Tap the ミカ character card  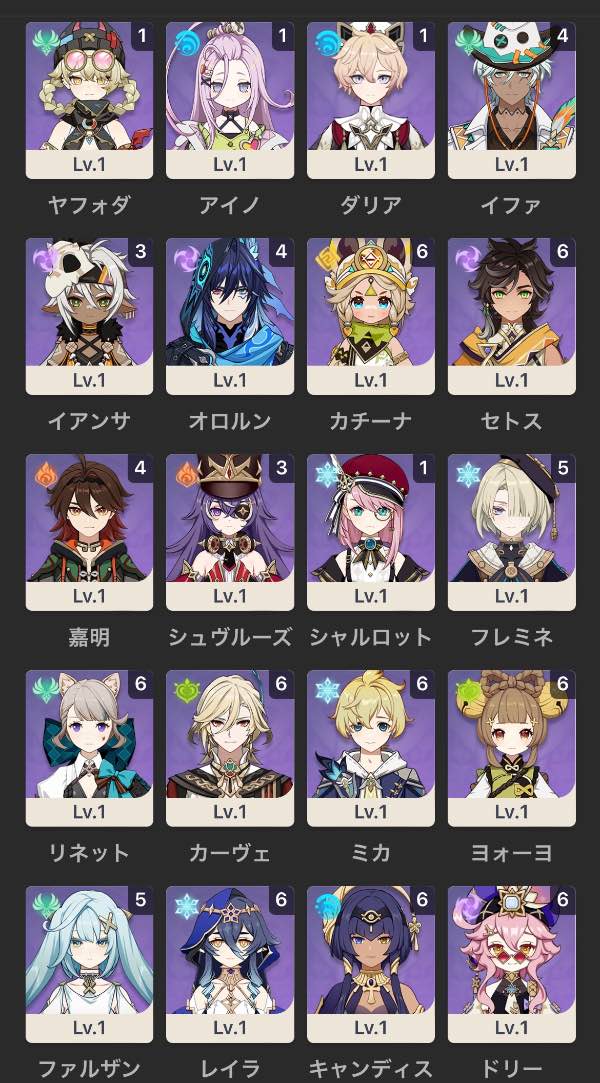[371, 748]
